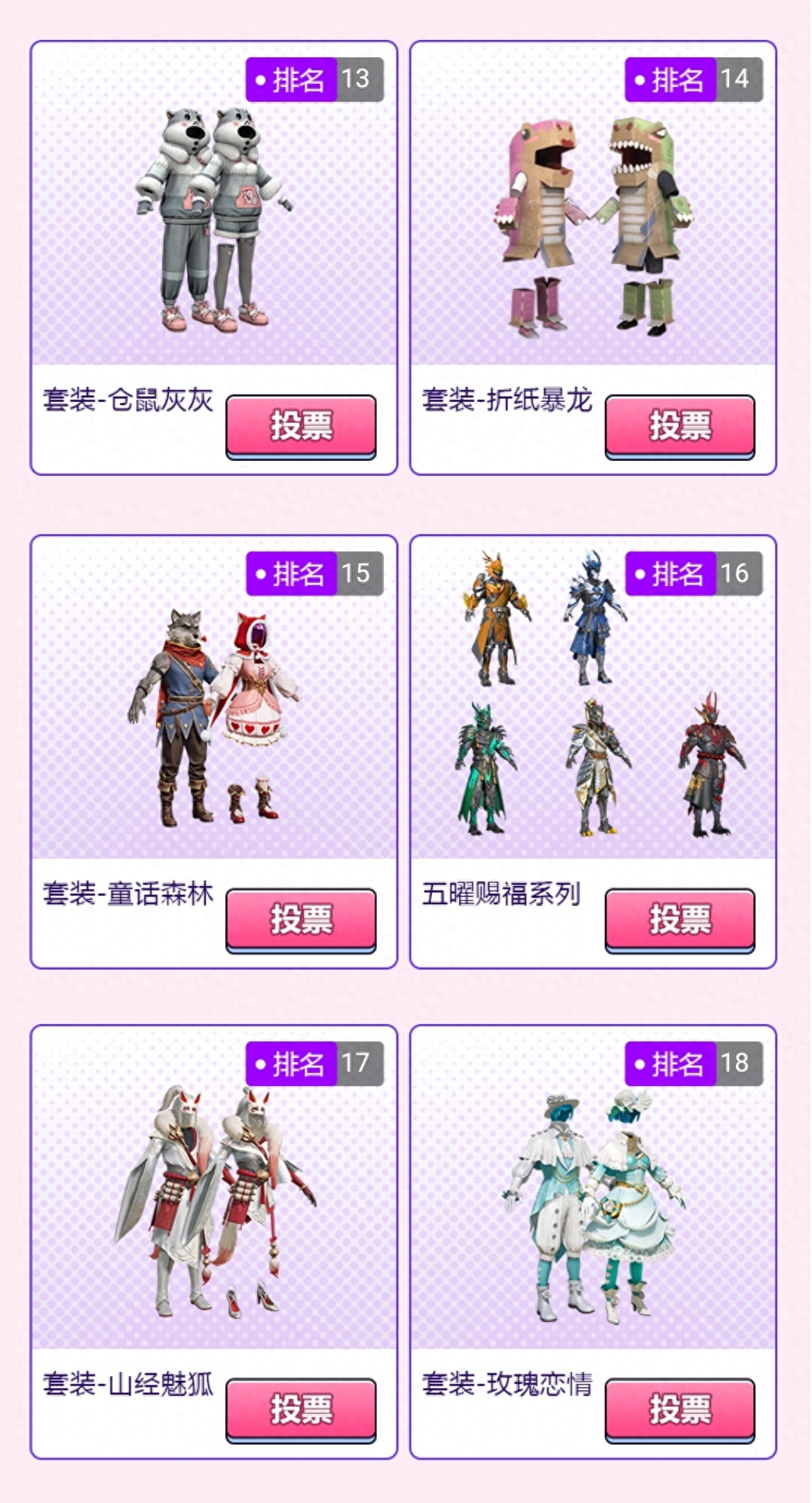Open the hamster costume preview image
This screenshot has height=1503, width=812.
[211, 219]
